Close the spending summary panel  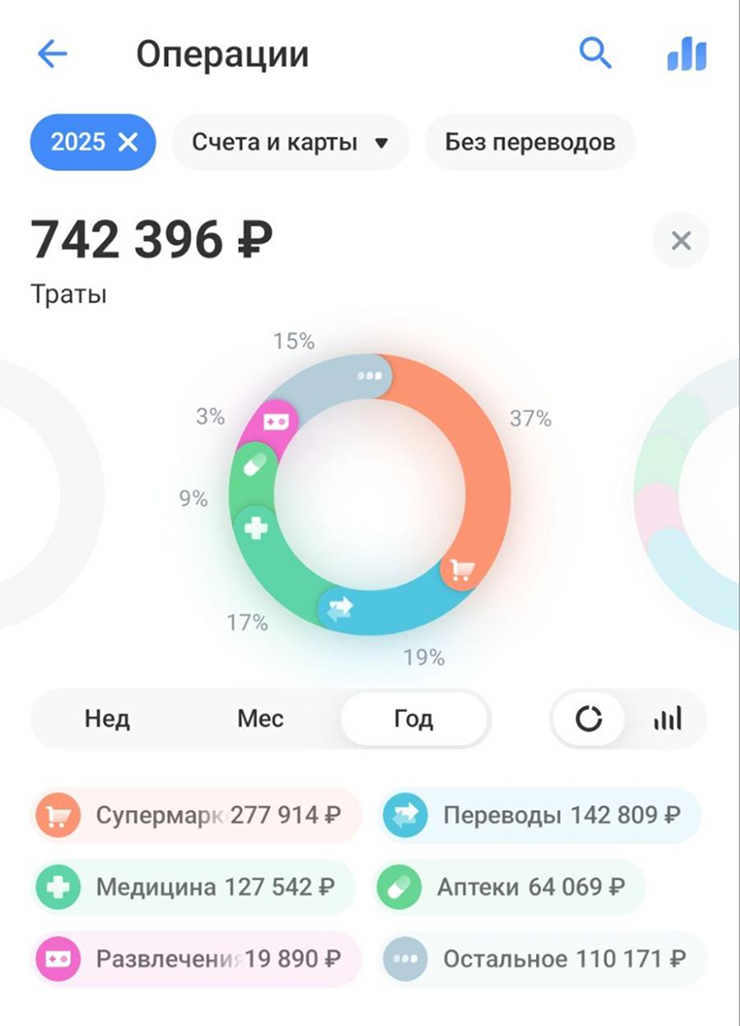680,241
